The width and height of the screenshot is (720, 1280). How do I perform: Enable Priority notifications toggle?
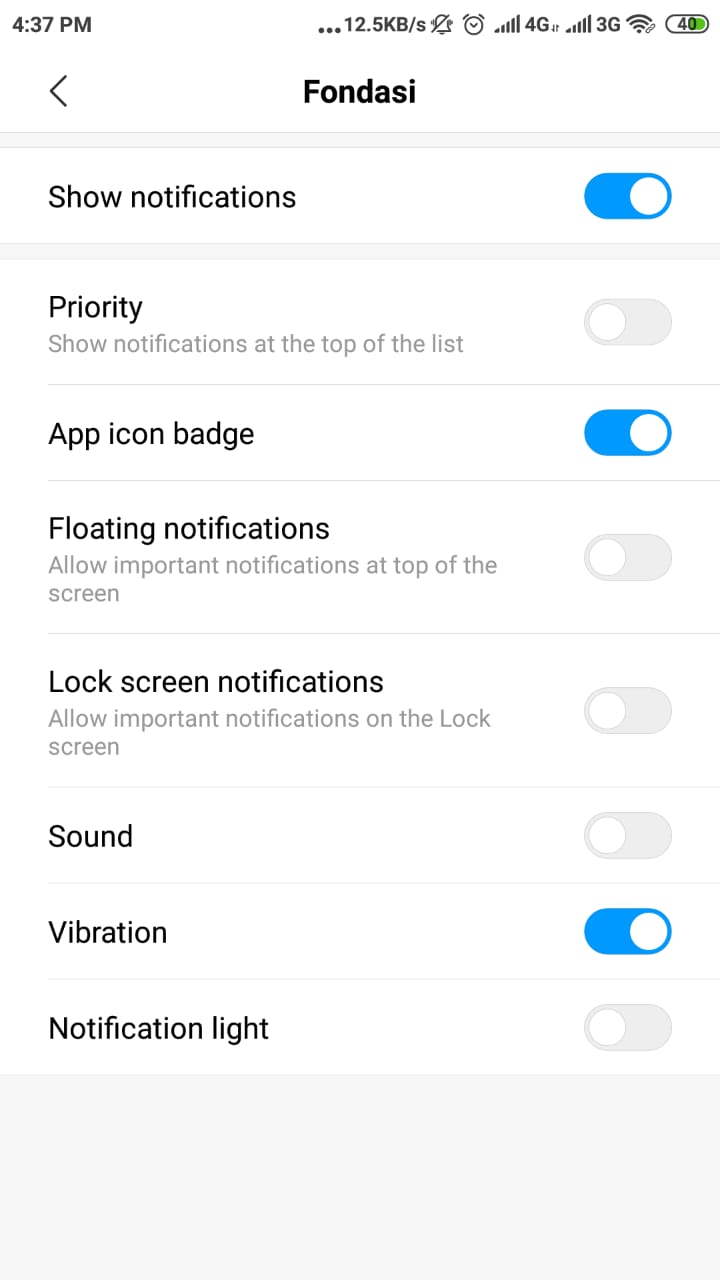coord(627,322)
